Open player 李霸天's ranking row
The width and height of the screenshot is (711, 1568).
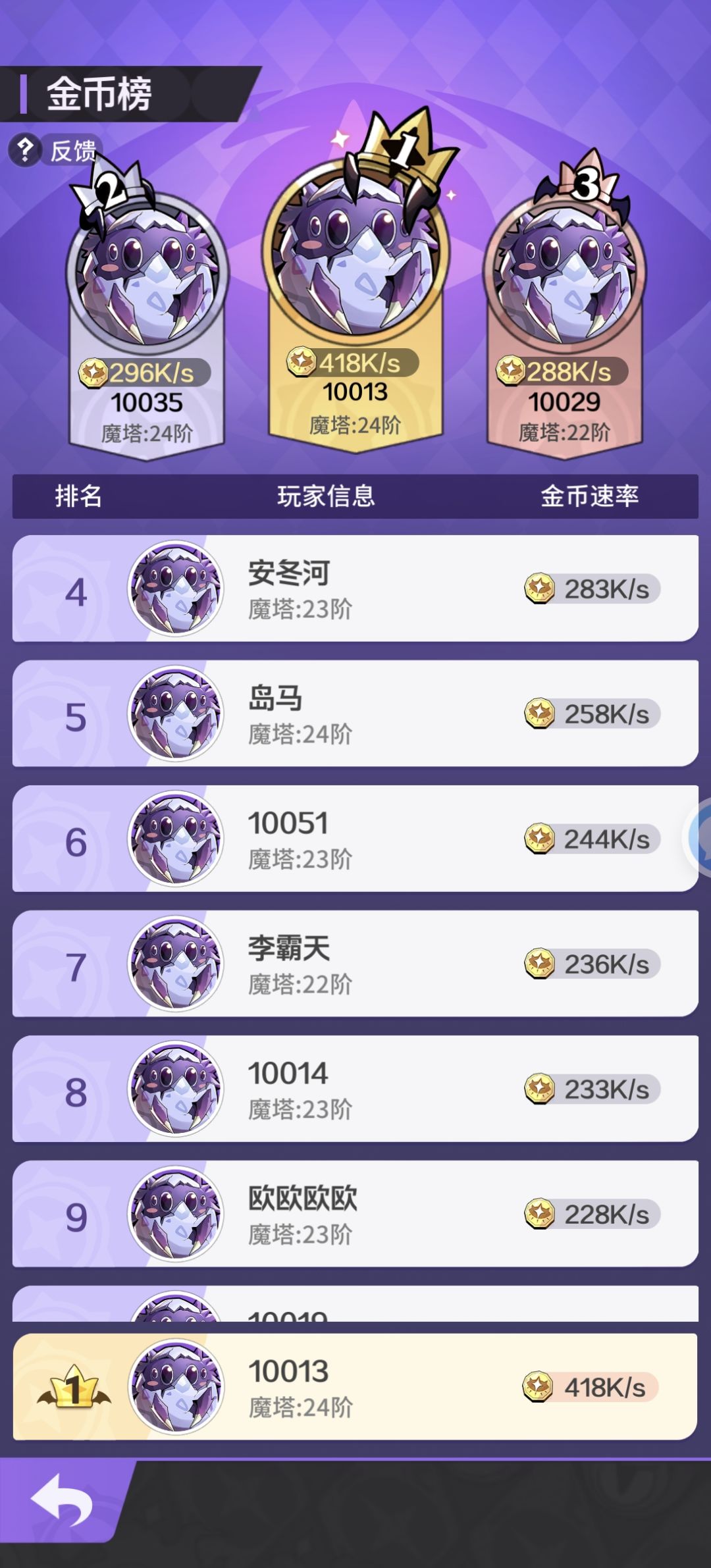click(x=355, y=964)
